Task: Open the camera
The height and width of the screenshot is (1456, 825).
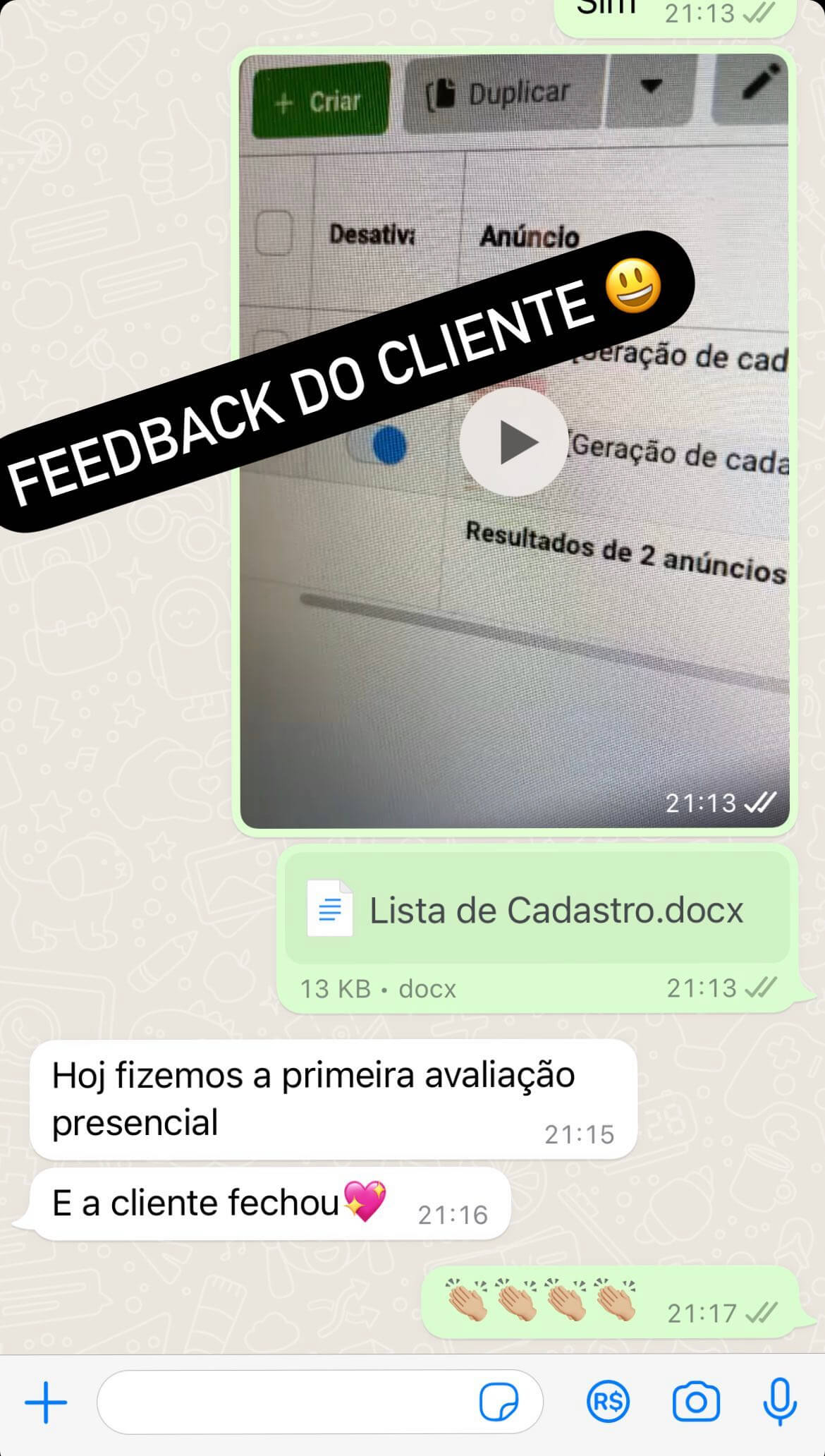Action: click(696, 1402)
